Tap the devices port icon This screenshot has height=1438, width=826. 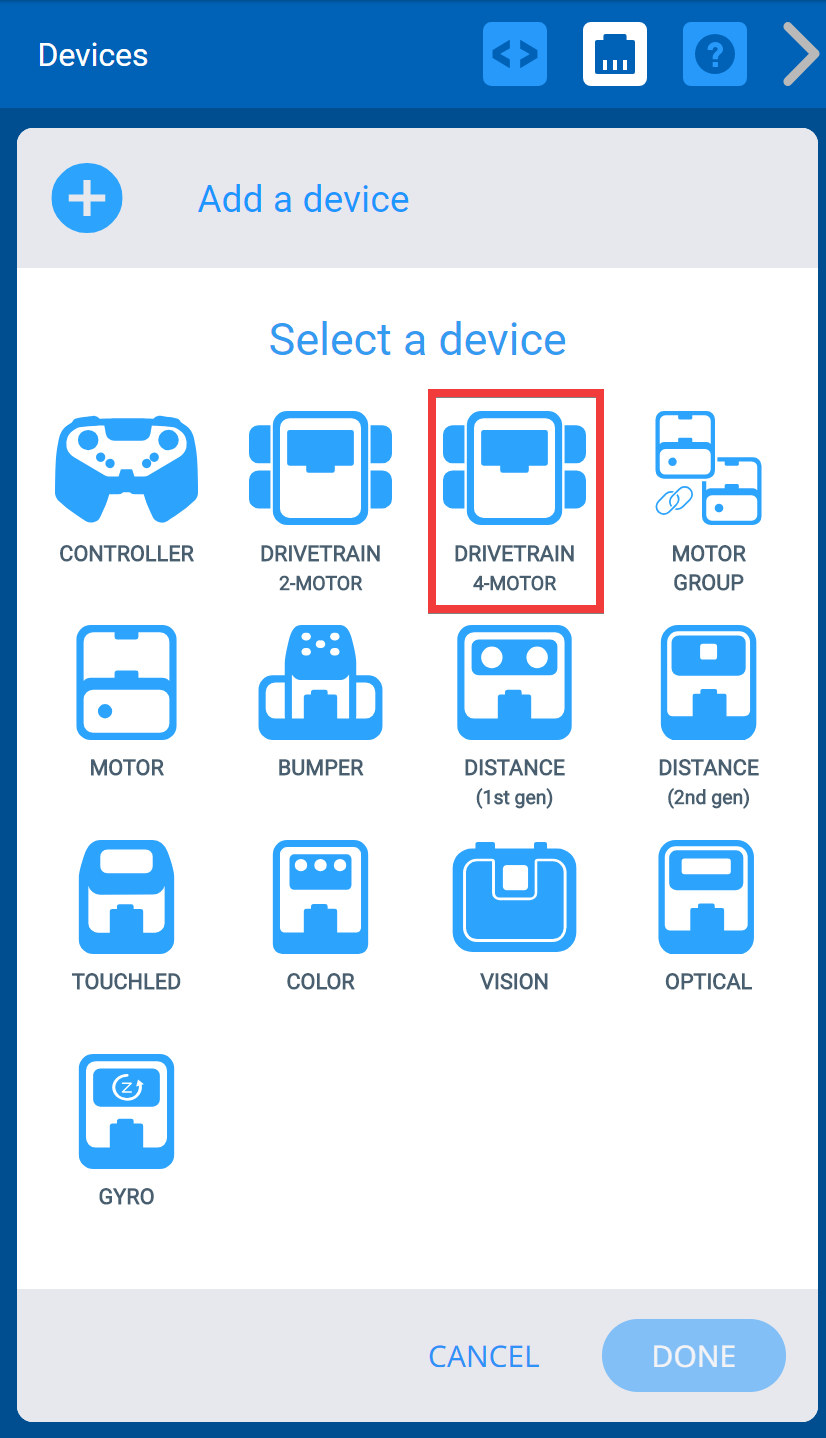pos(615,54)
